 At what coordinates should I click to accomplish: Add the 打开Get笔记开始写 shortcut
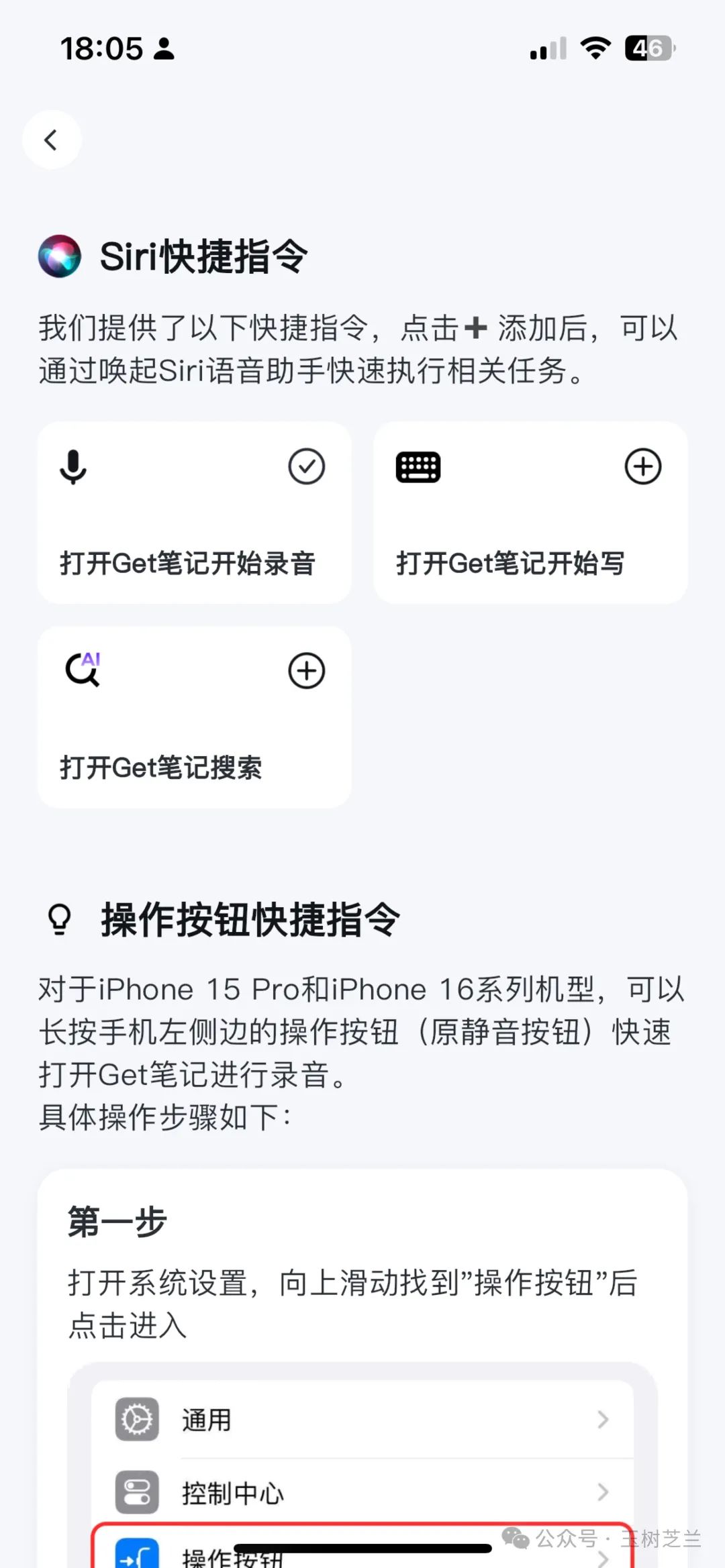coord(642,467)
